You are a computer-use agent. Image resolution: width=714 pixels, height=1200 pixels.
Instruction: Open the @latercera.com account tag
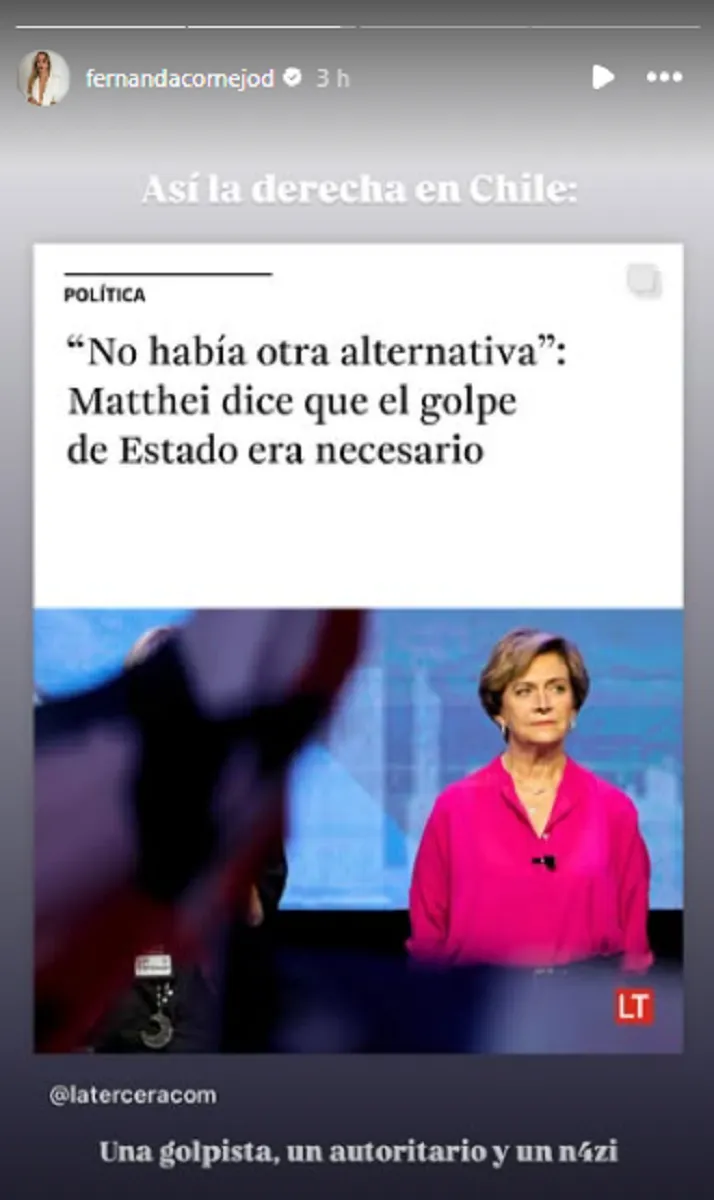(133, 1094)
